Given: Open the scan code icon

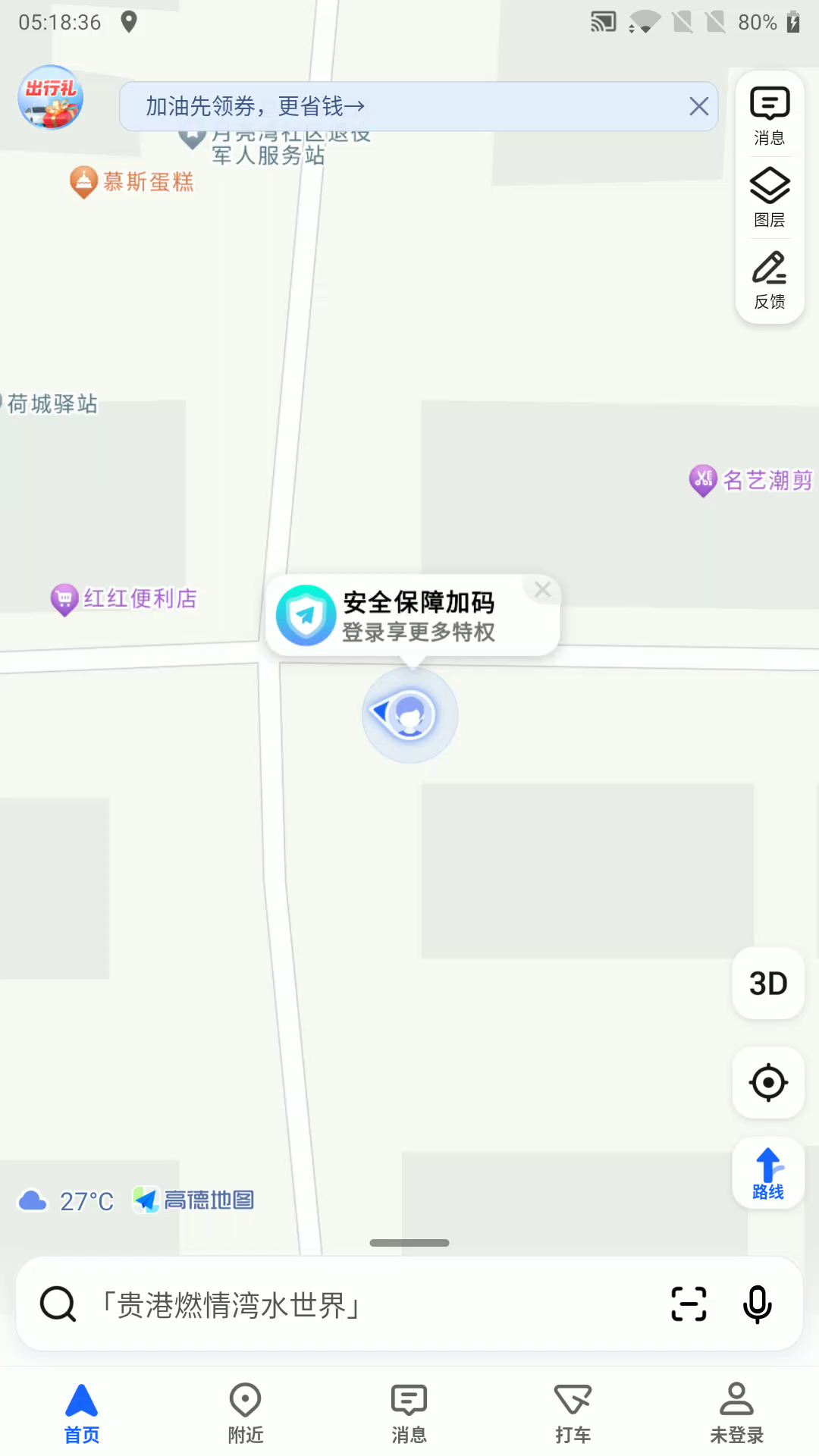Looking at the screenshot, I should [689, 1304].
